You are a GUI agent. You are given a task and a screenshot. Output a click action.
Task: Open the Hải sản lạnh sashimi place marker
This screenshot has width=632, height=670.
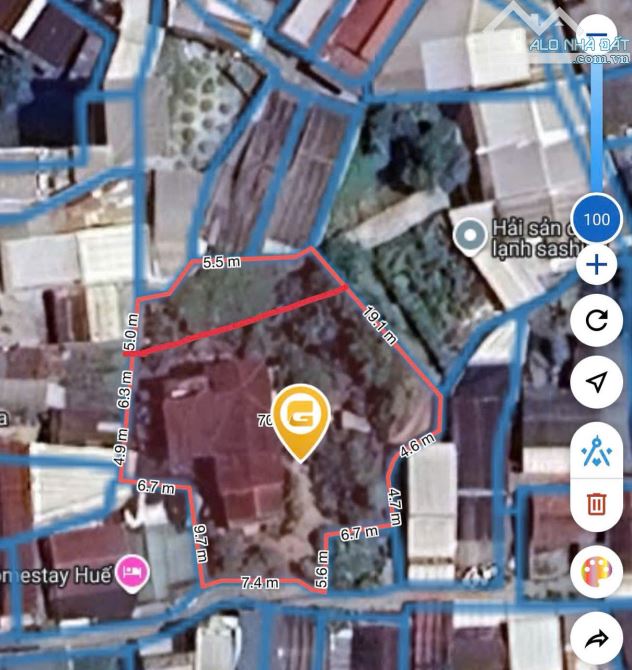pyautogui.click(x=467, y=237)
